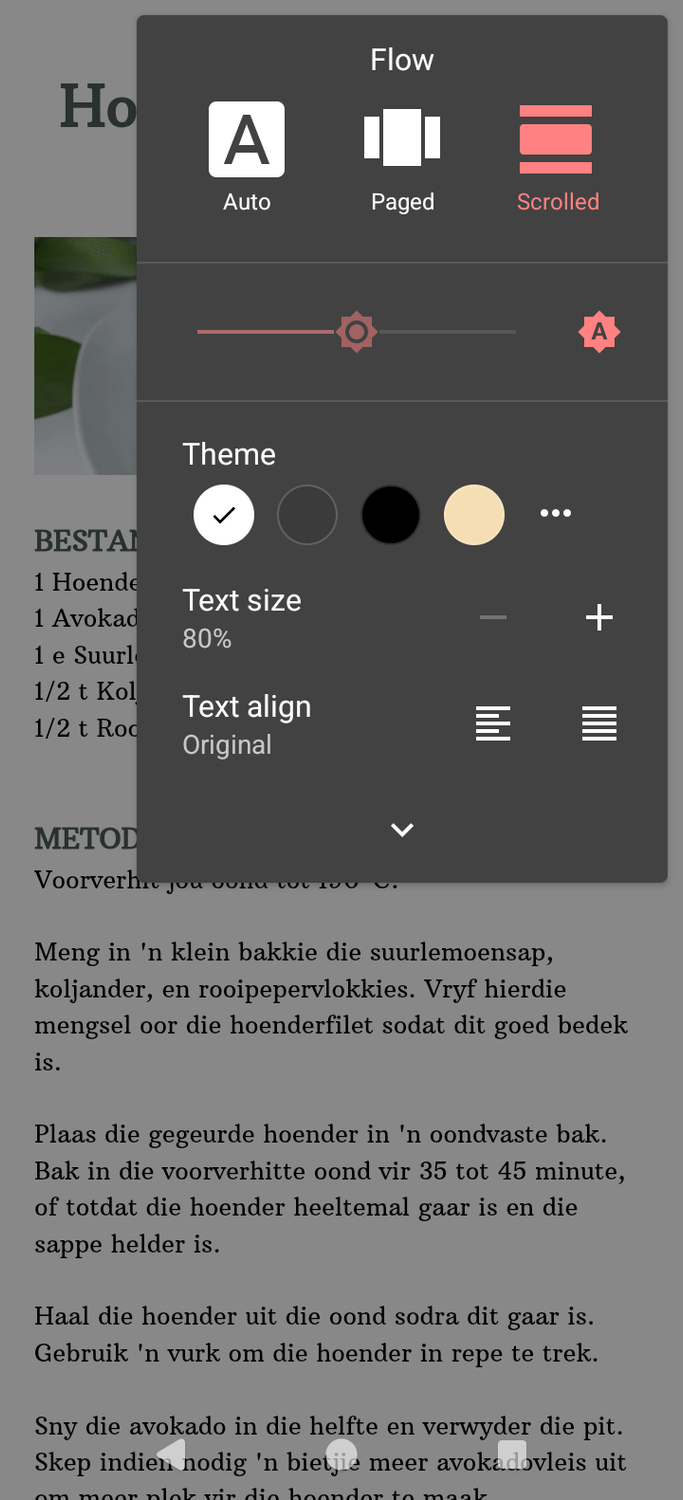Justify the text alignment
This screenshot has height=1500, width=683.
point(599,723)
